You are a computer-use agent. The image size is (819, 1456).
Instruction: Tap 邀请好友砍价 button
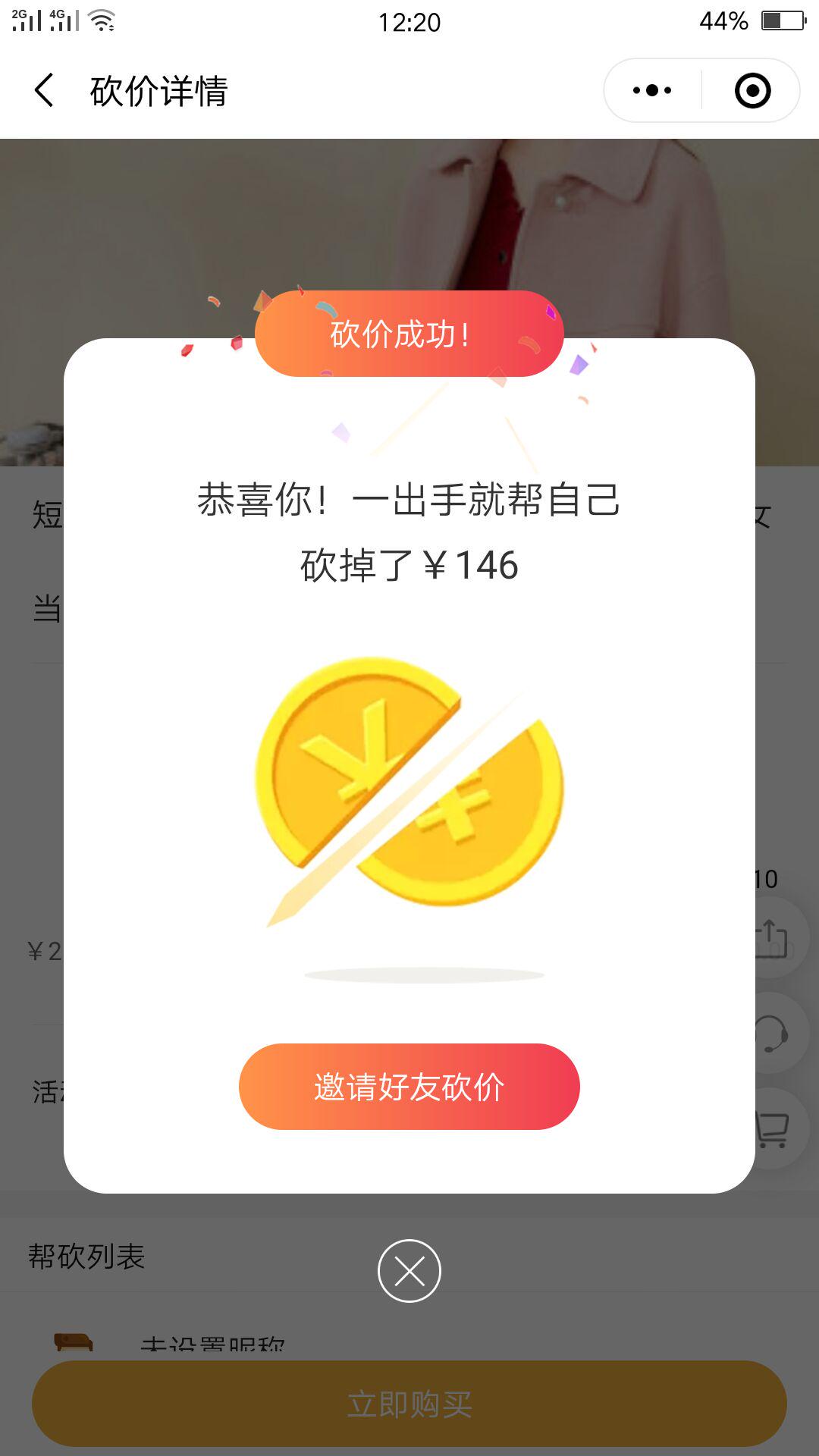tap(409, 1087)
